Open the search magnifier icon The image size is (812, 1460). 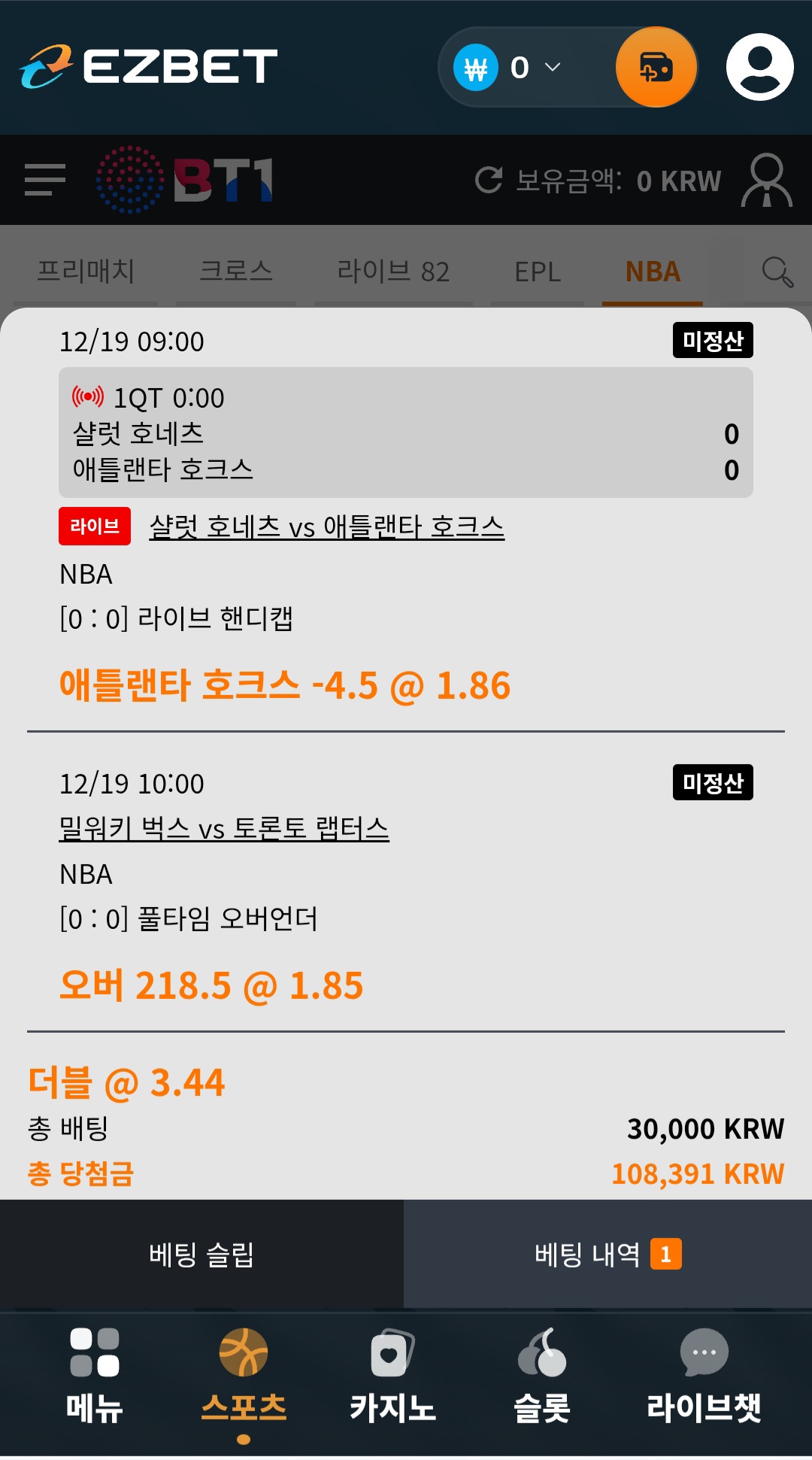pos(777,271)
